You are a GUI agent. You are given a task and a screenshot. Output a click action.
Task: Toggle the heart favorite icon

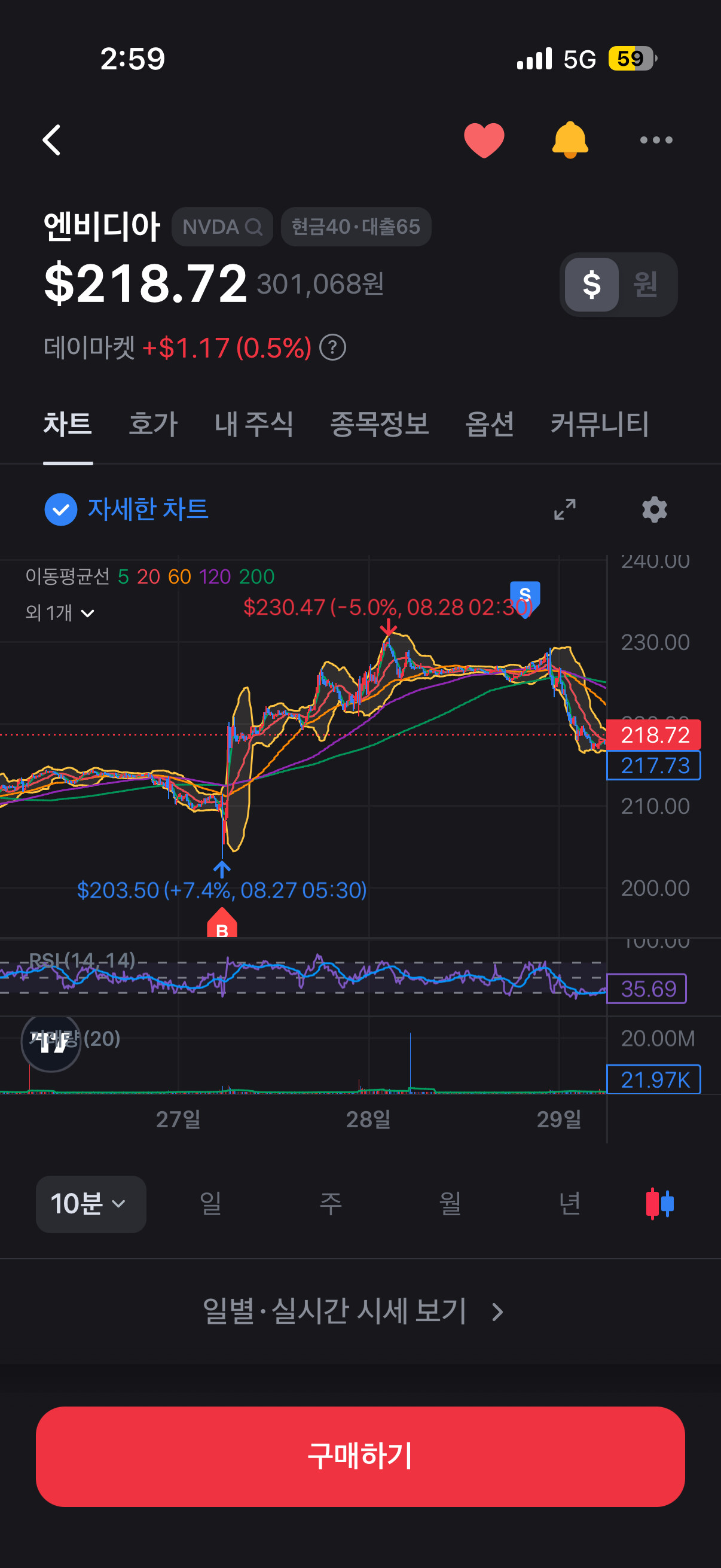[x=484, y=140]
